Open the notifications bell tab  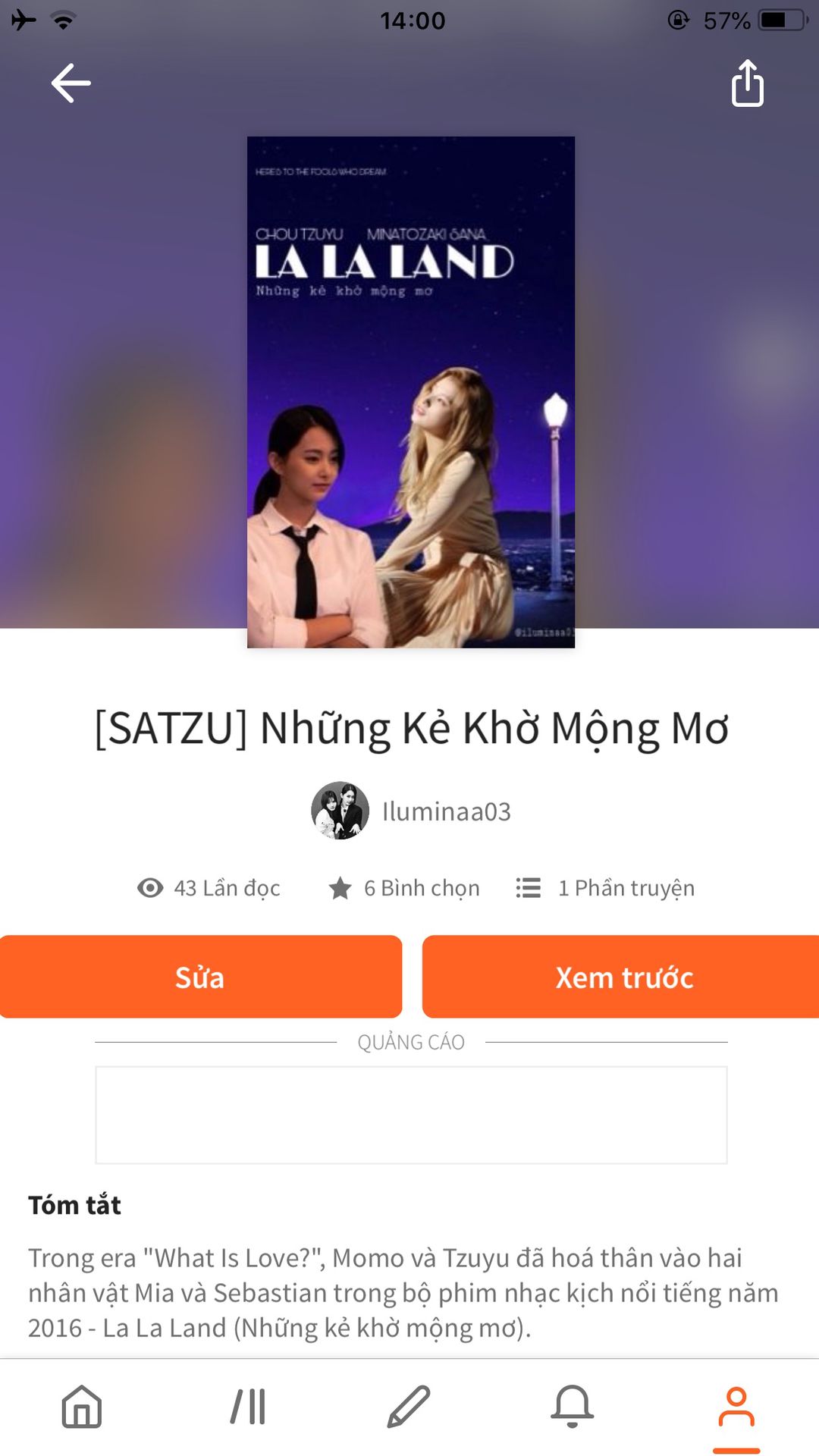(x=572, y=1407)
